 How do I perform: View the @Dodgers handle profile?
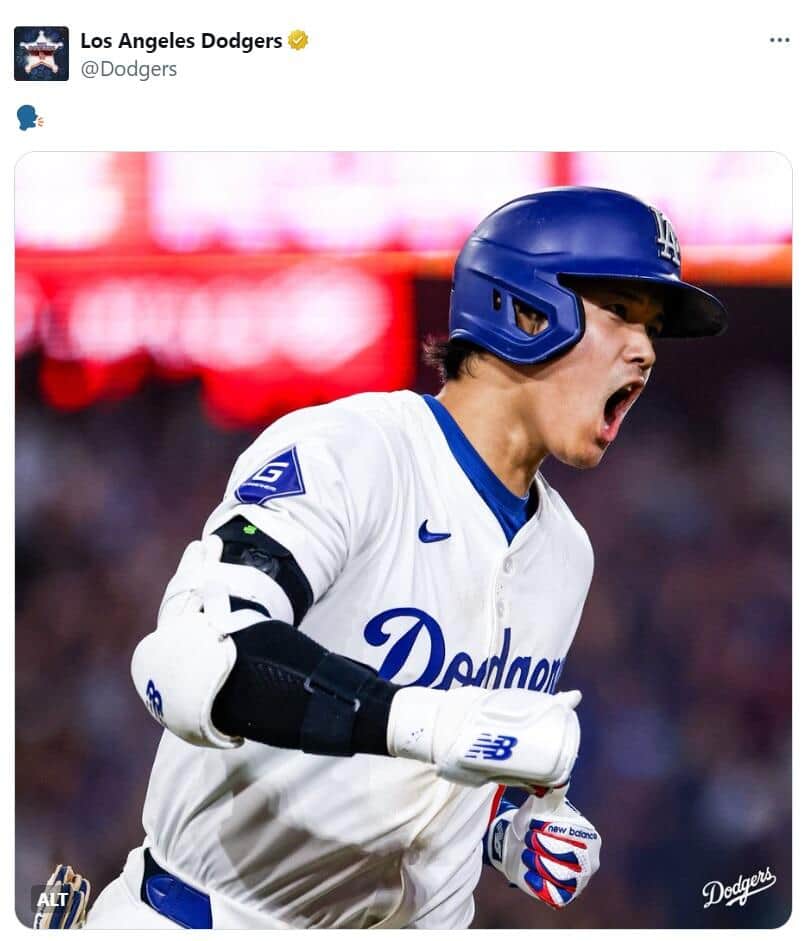pos(128,69)
